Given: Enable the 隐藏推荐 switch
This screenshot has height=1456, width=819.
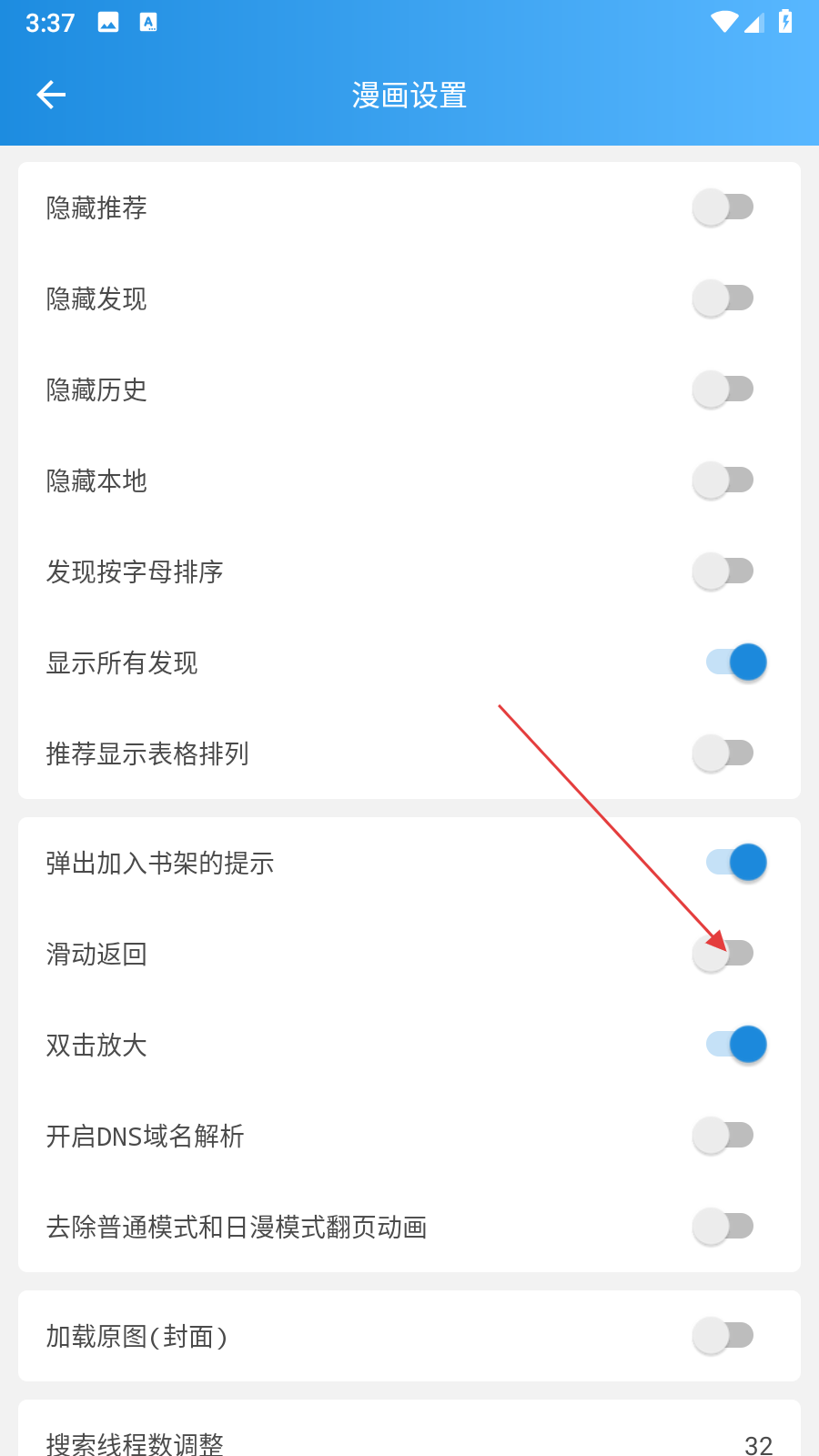Looking at the screenshot, I should (723, 207).
